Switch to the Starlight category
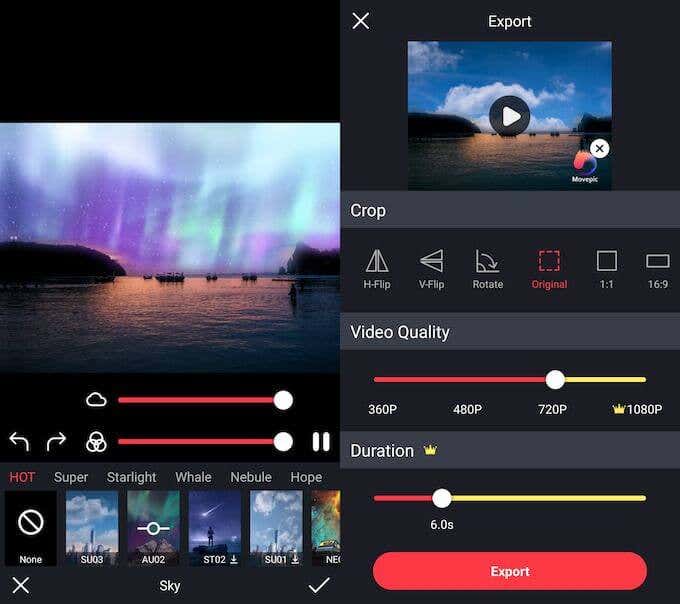This screenshot has height=604, width=680. click(x=132, y=477)
